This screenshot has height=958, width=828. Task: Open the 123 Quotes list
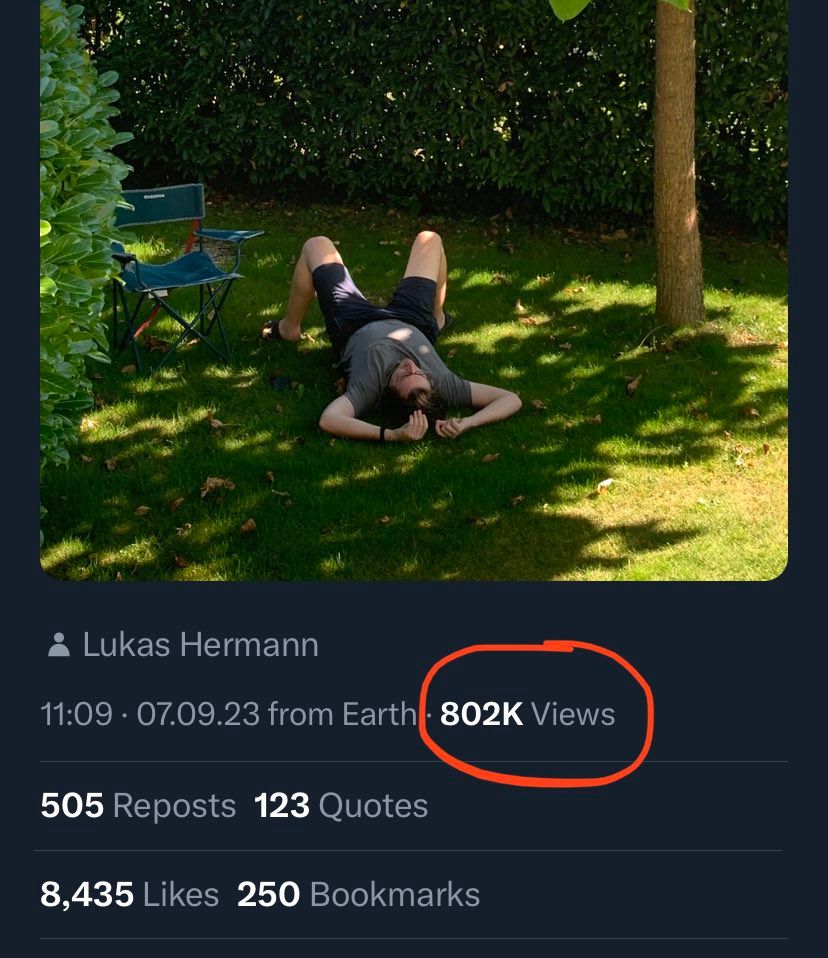341,806
